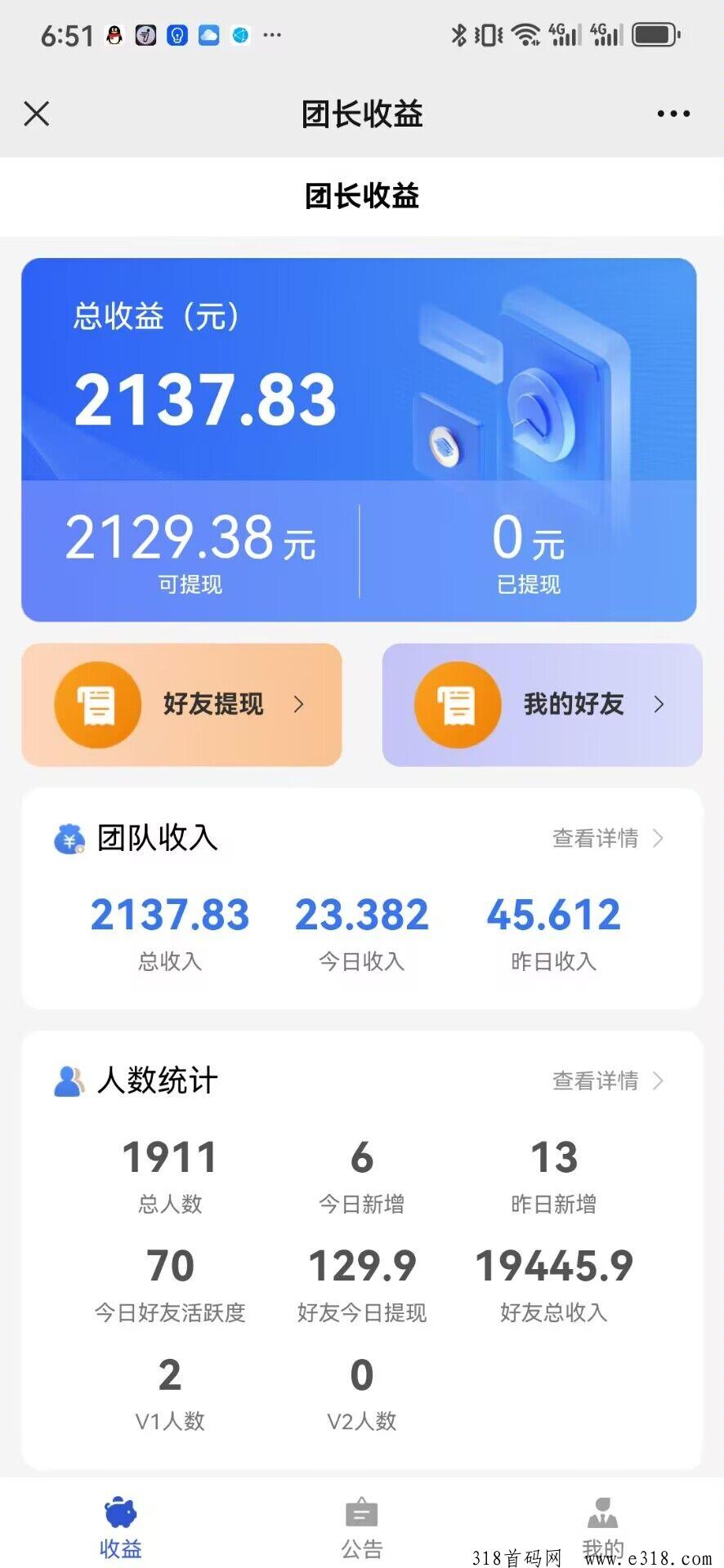Switch to the 公告 tab

pos(361,1527)
